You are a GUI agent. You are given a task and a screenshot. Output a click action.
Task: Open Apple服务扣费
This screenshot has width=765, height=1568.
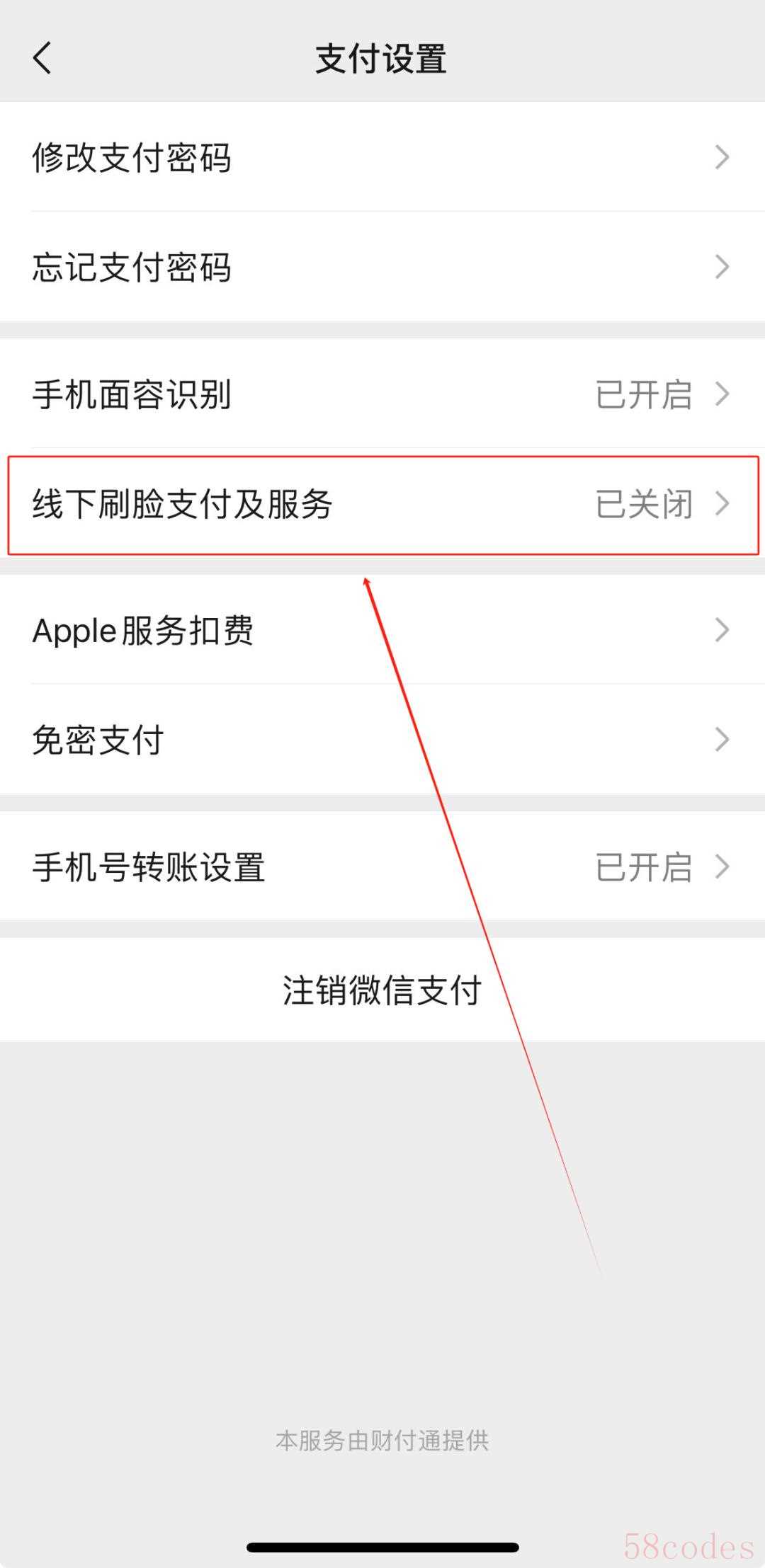point(382,630)
